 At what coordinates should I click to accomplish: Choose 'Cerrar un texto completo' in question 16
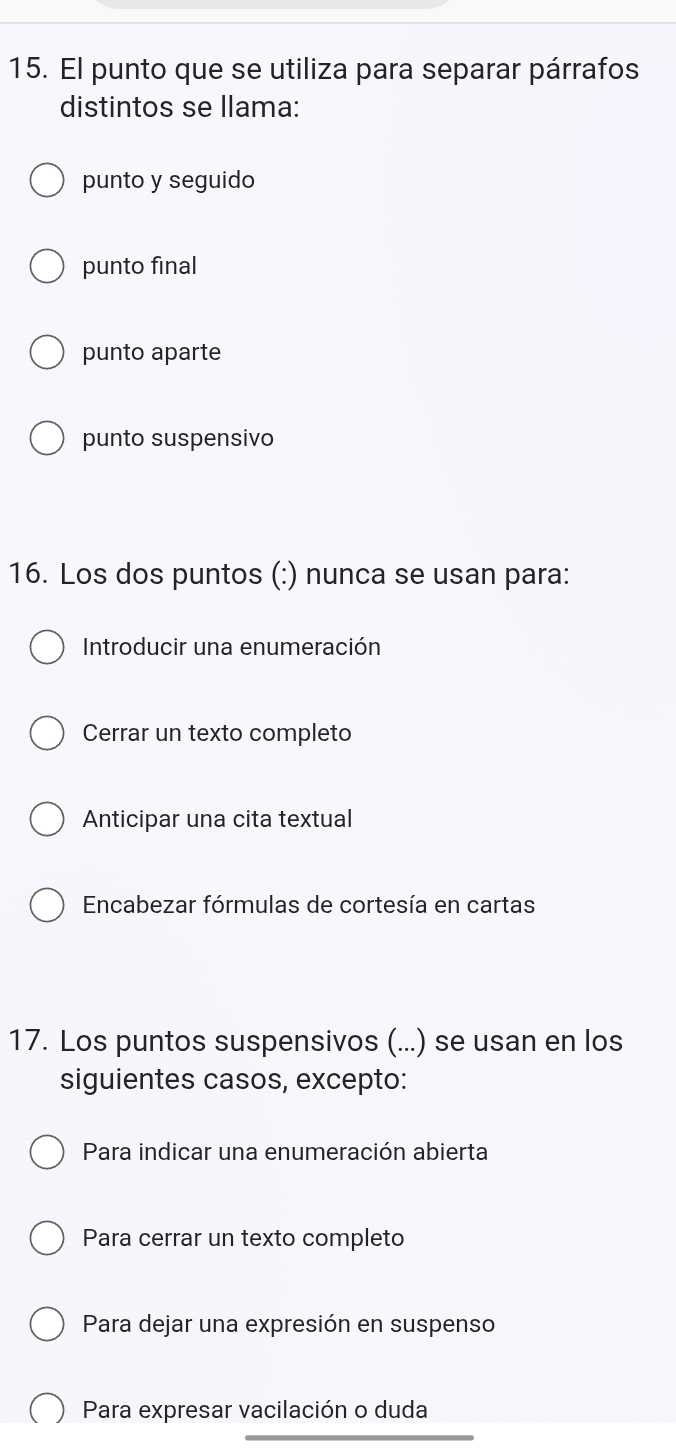point(47,733)
